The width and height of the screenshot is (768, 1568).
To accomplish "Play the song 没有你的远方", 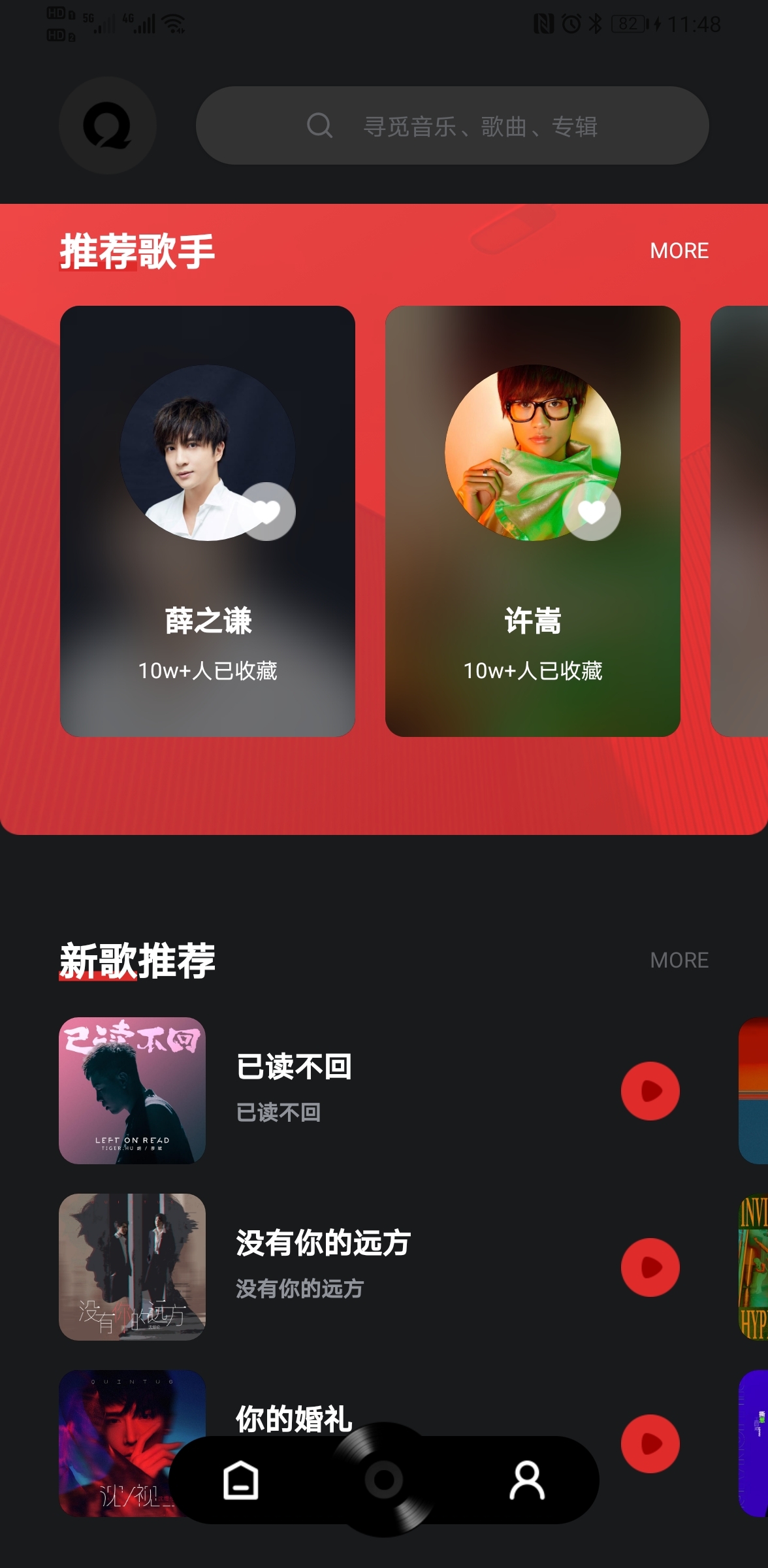I will (650, 1266).
